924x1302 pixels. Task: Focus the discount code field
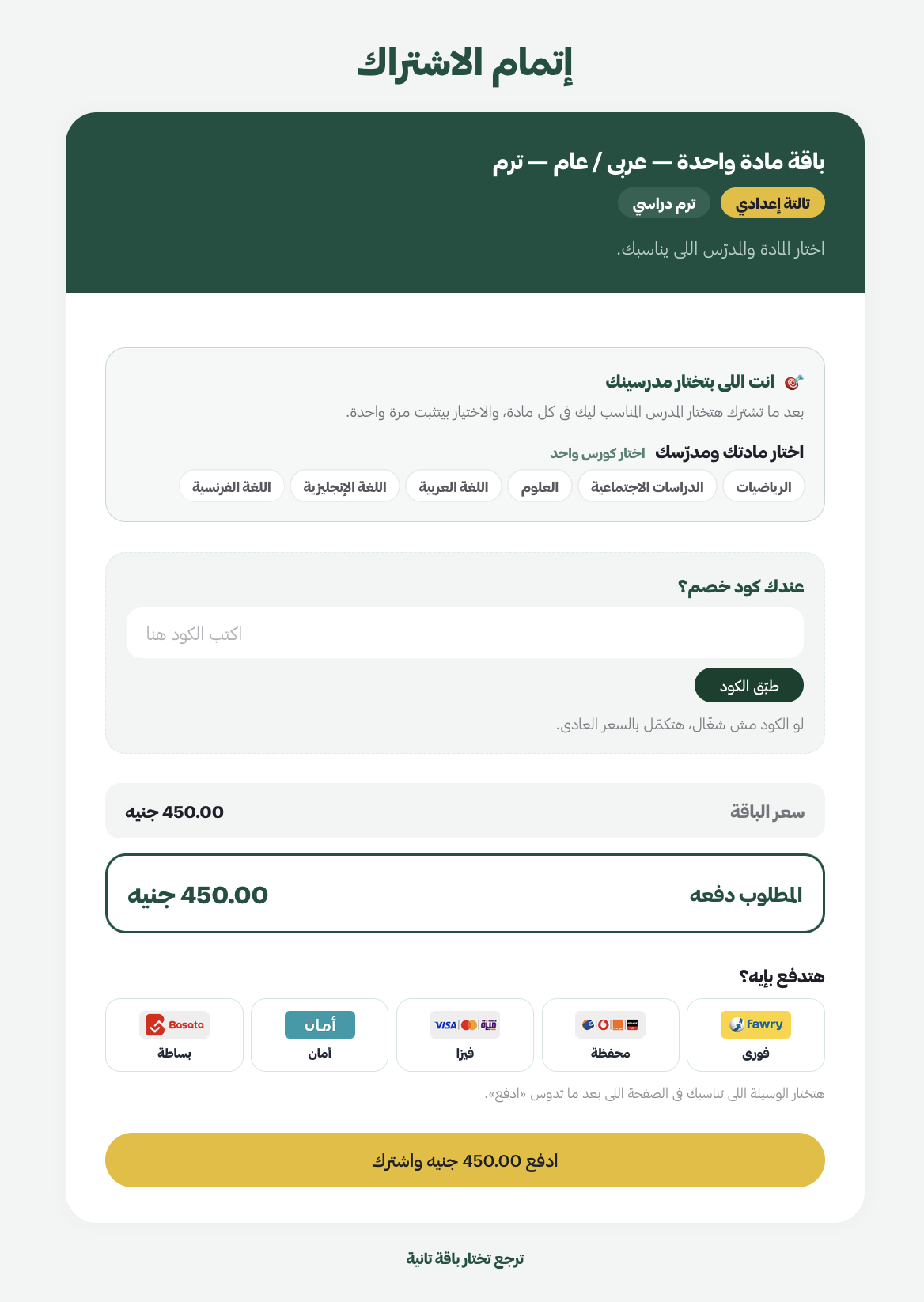click(465, 633)
